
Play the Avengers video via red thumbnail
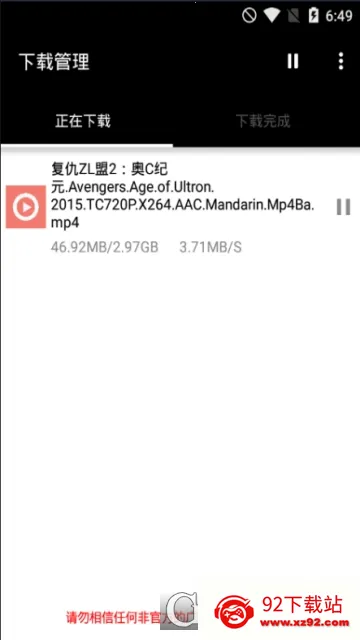coord(26,207)
